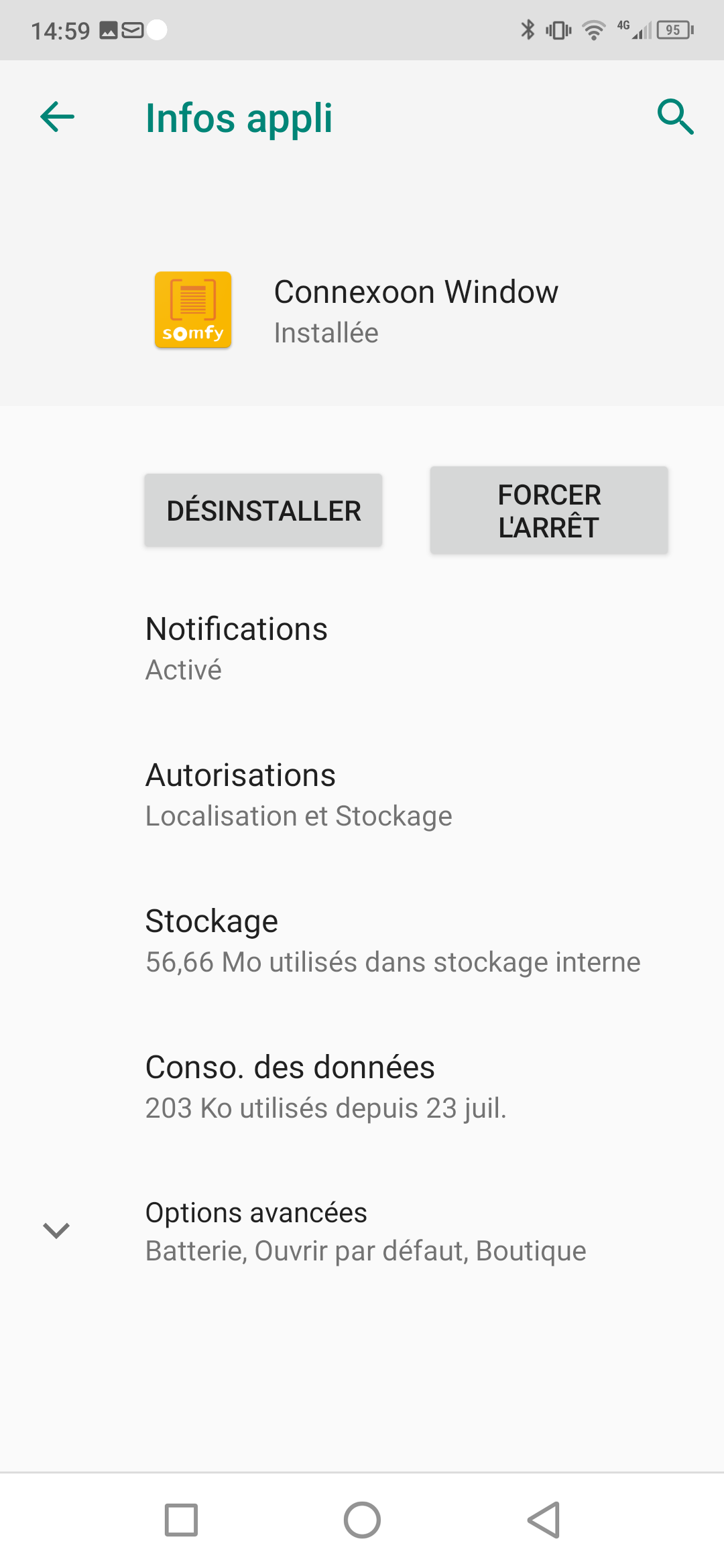Tap the DÉSINSTALLER button
The image size is (724, 1568).
pos(263,511)
